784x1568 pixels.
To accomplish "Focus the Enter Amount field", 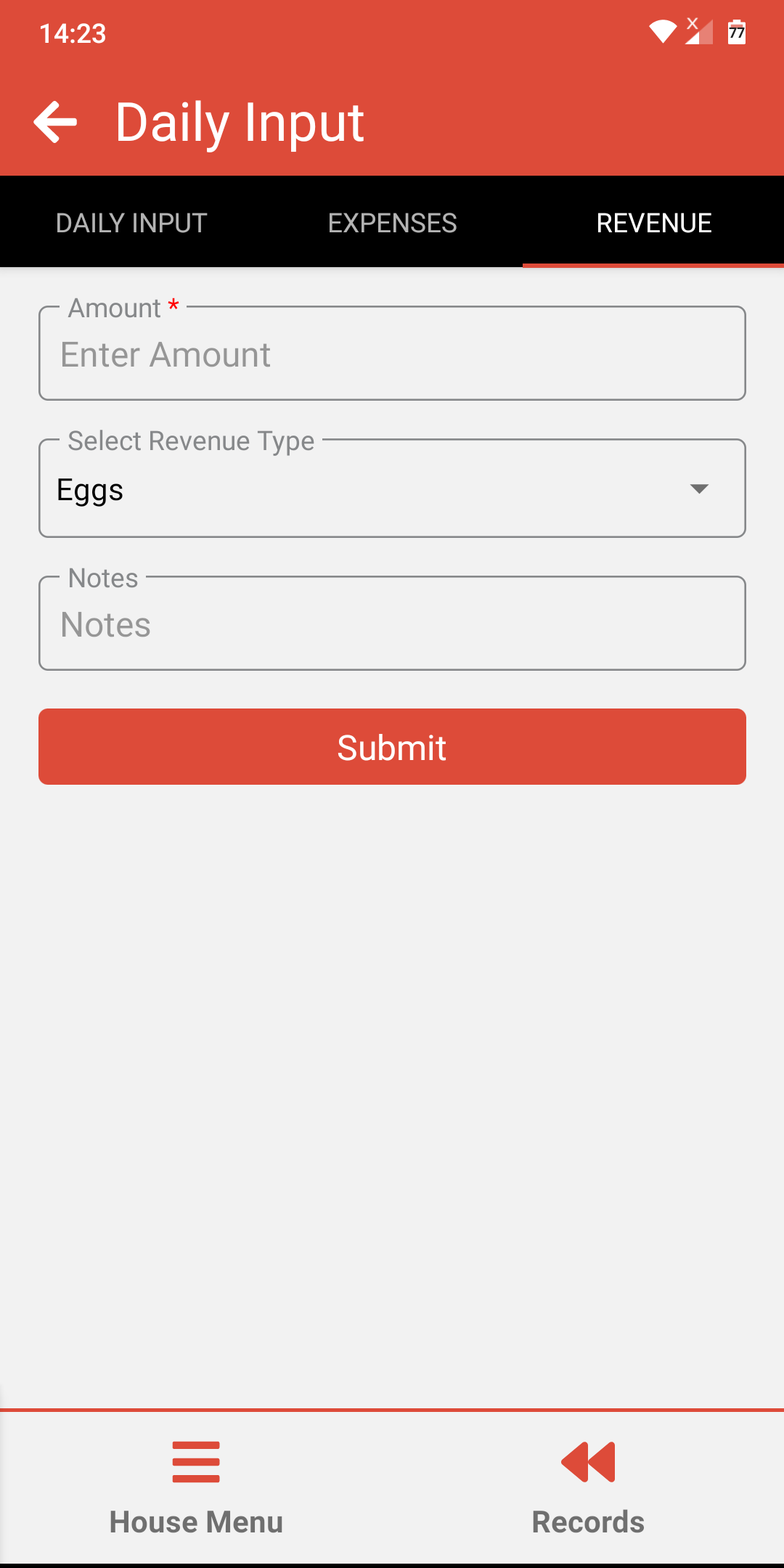I will coord(392,354).
